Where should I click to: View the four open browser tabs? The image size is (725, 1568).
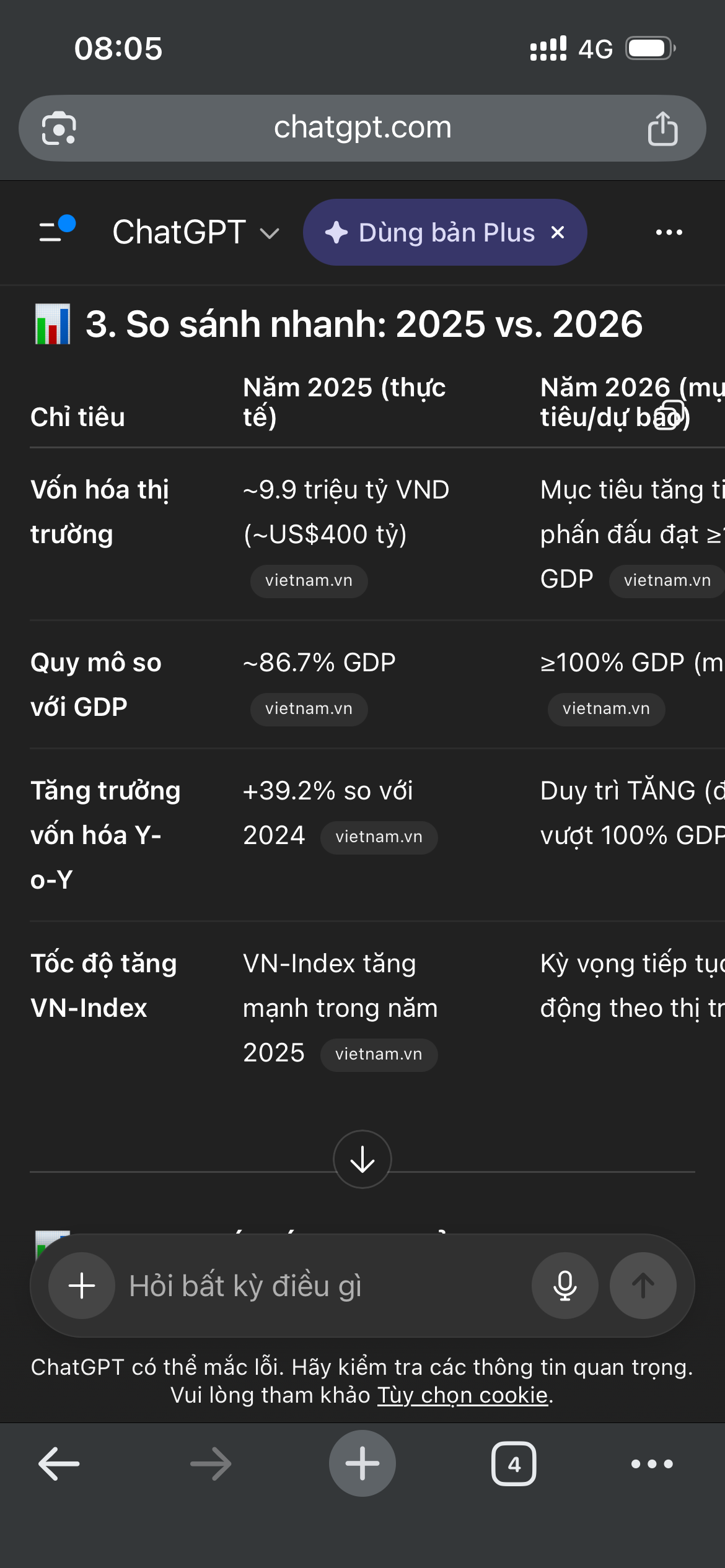[x=514, y=1464]
